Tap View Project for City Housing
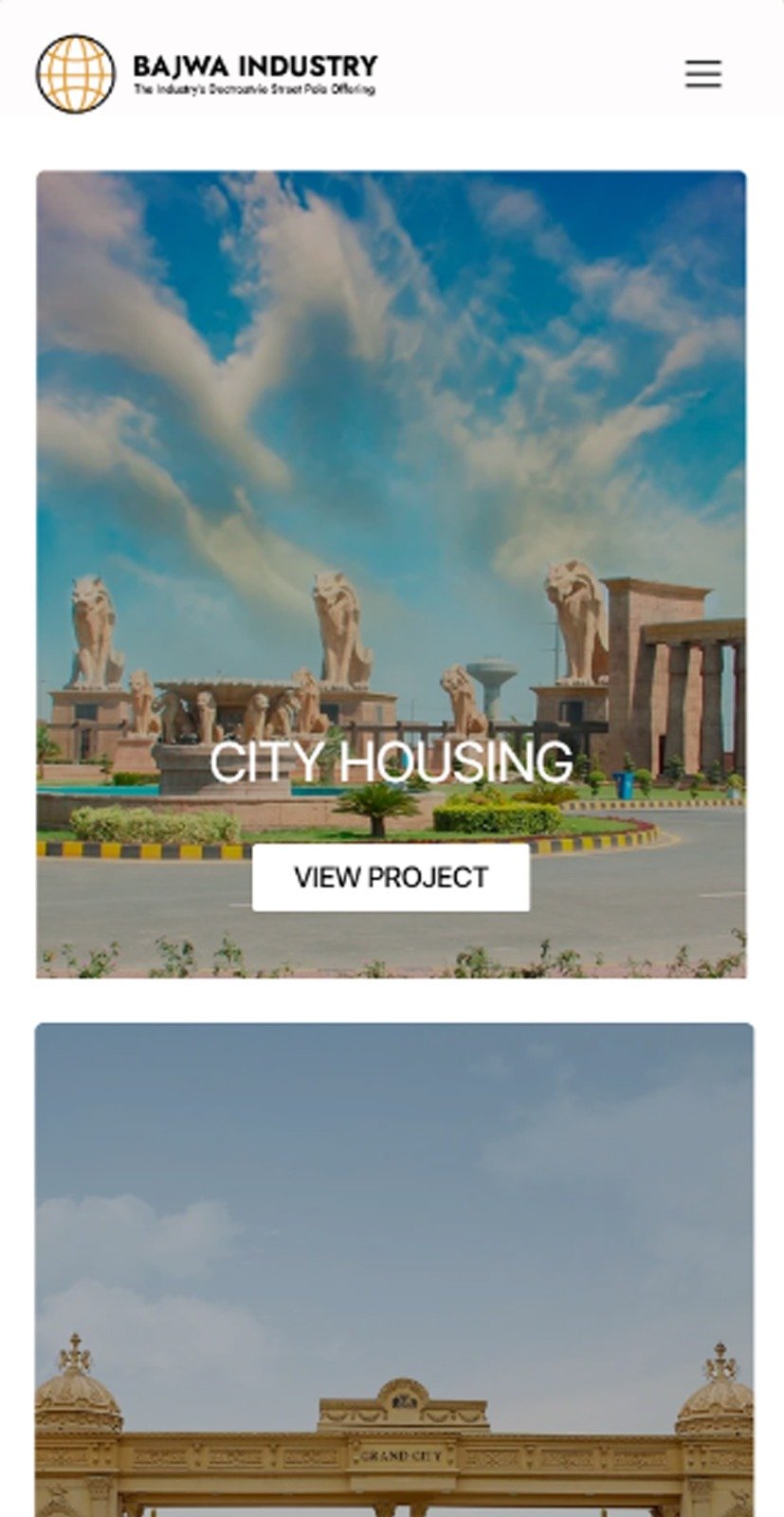 (391, 877)
